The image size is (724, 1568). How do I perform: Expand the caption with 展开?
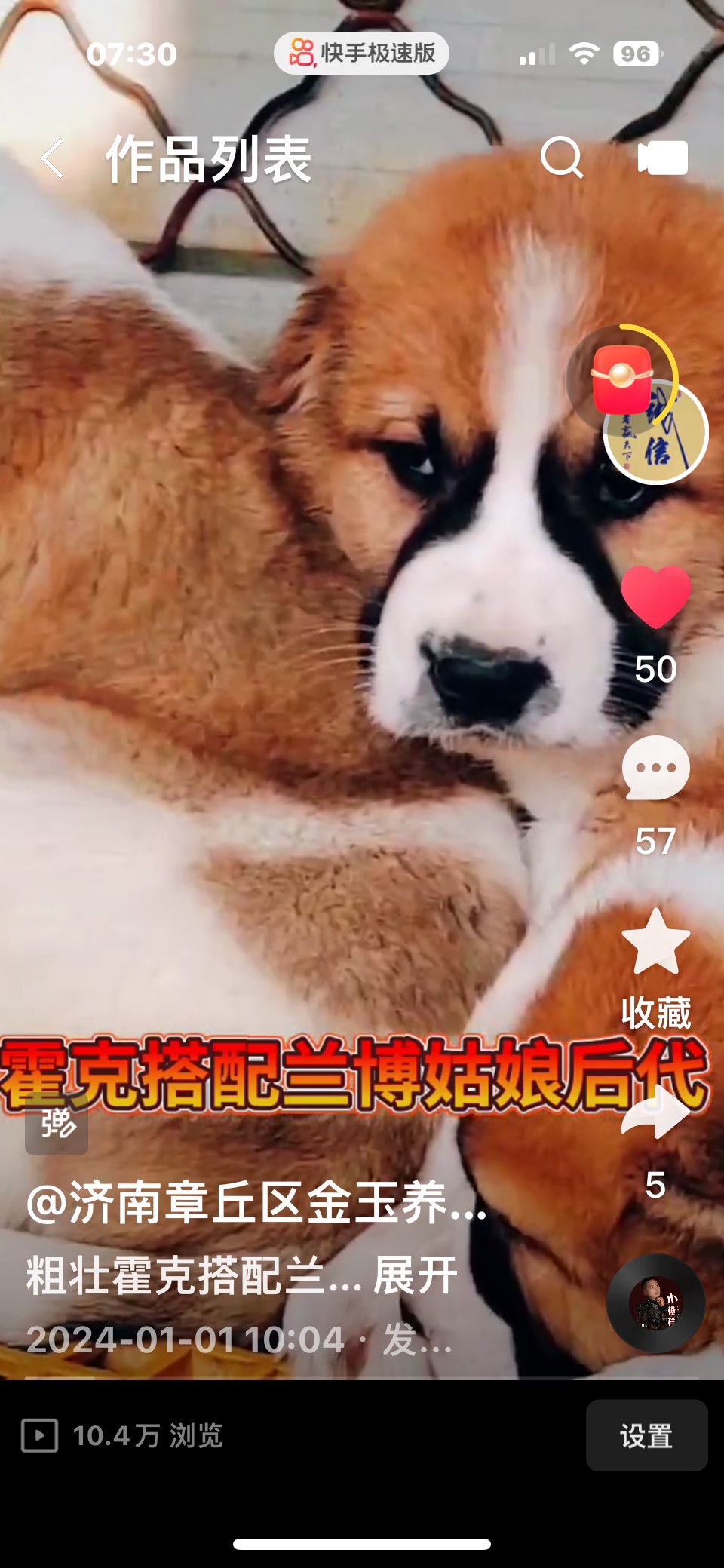point(415,1276)
